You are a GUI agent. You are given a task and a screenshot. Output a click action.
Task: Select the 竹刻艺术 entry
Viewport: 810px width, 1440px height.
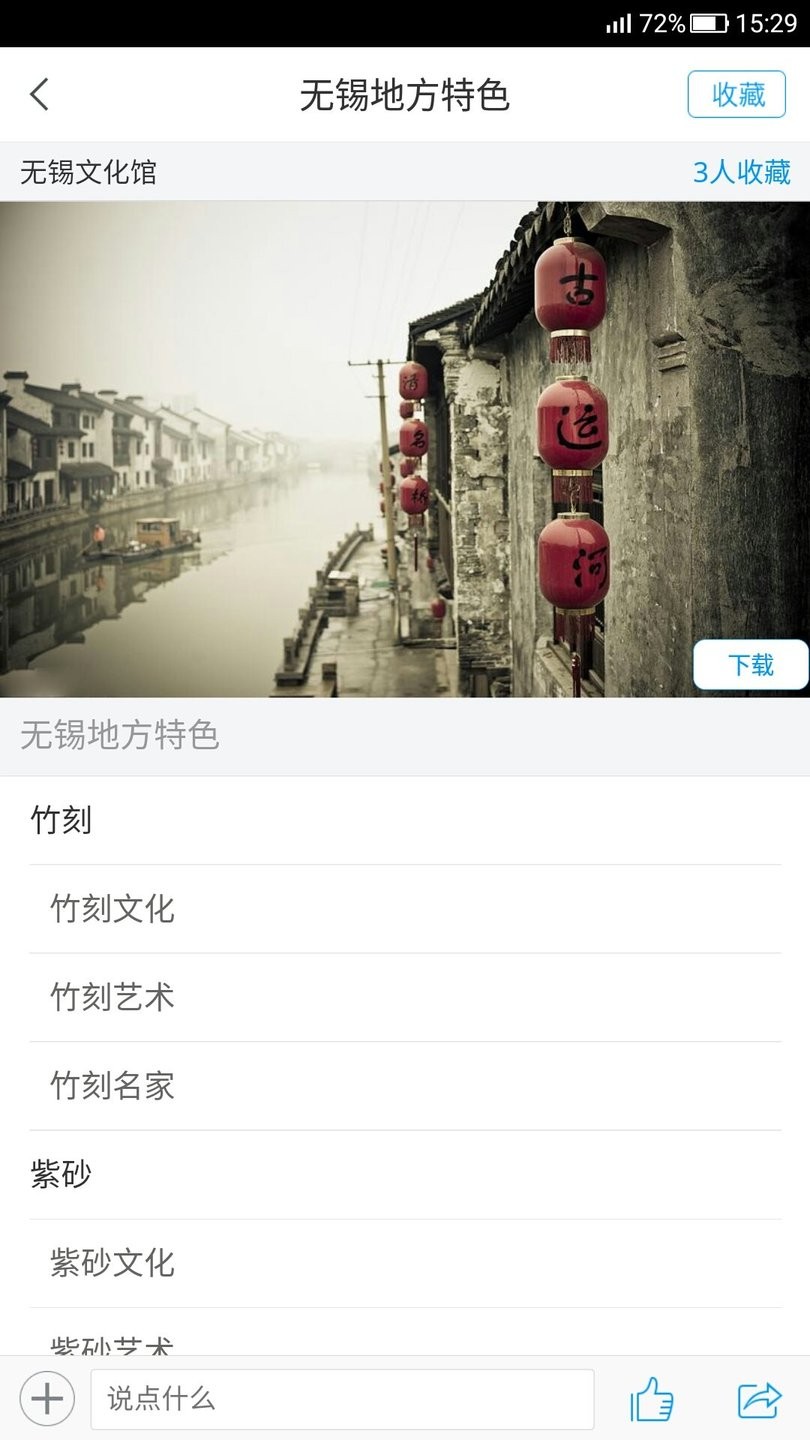[x=112, y=997]
